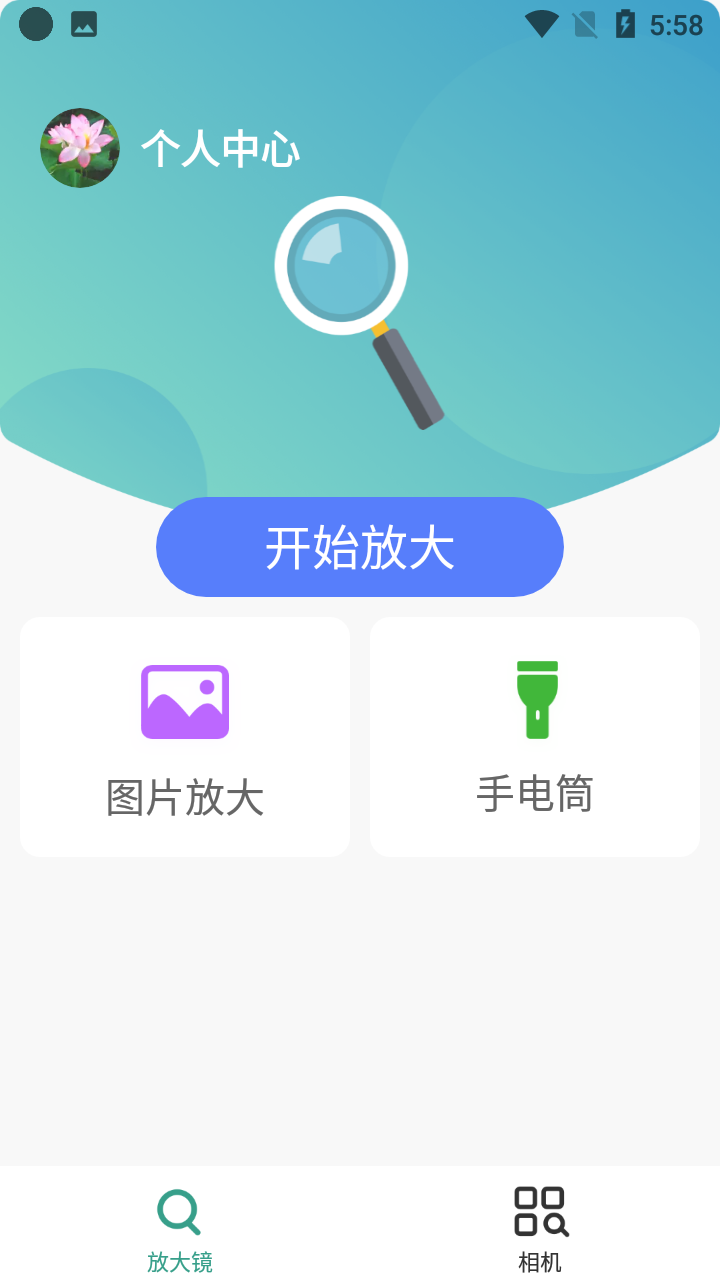Click the battery charging indicator
720x1280 pixels.
pyautogui.click(x=627, y=25)
